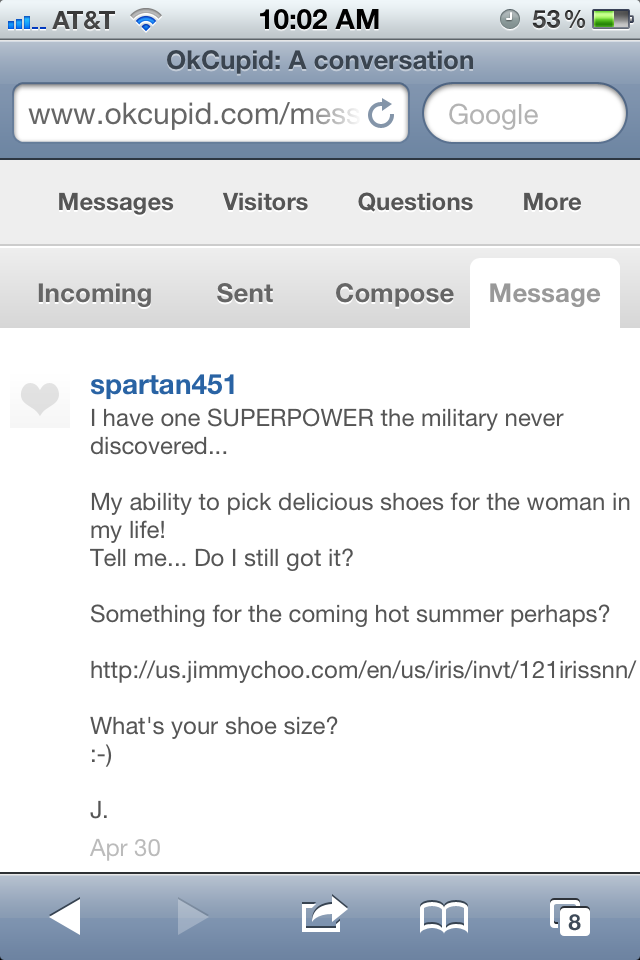Image resolution: width=640 pixels, height=960 pixels.
Task: Reload the page with refresh icon
Action: (x=381, y=114)
